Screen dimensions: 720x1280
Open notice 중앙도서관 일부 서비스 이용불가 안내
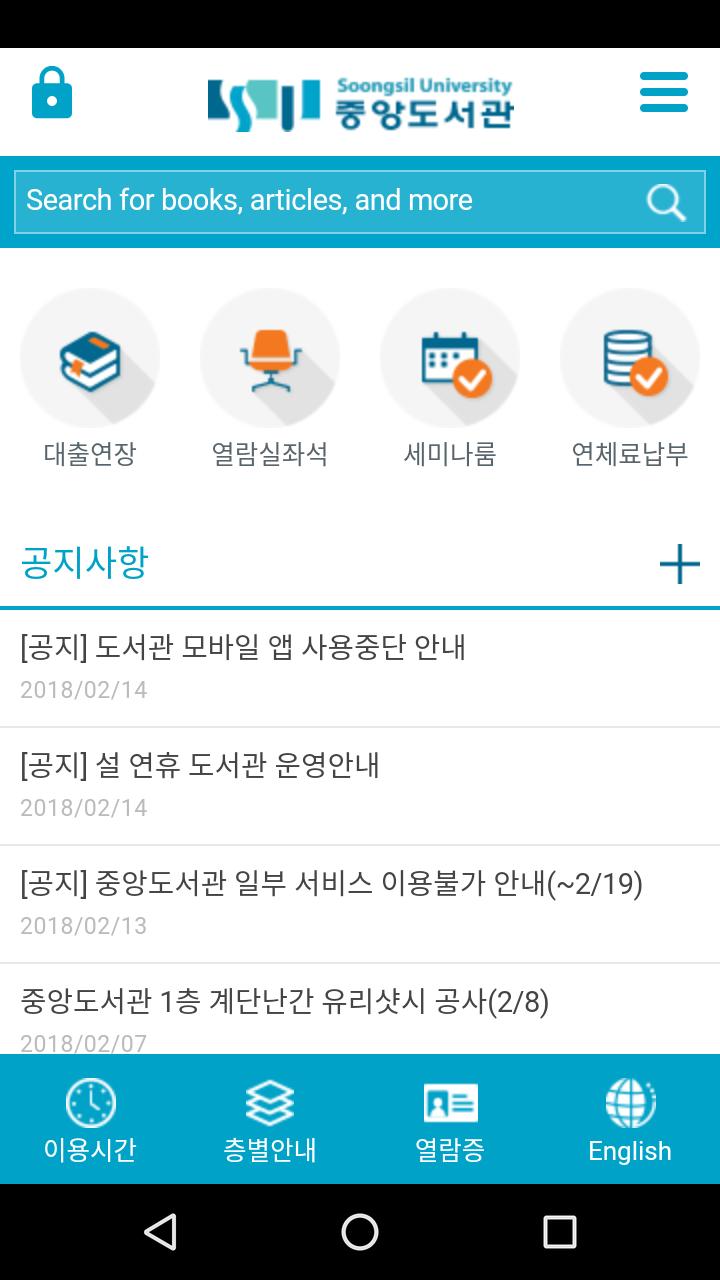[360, 904]
